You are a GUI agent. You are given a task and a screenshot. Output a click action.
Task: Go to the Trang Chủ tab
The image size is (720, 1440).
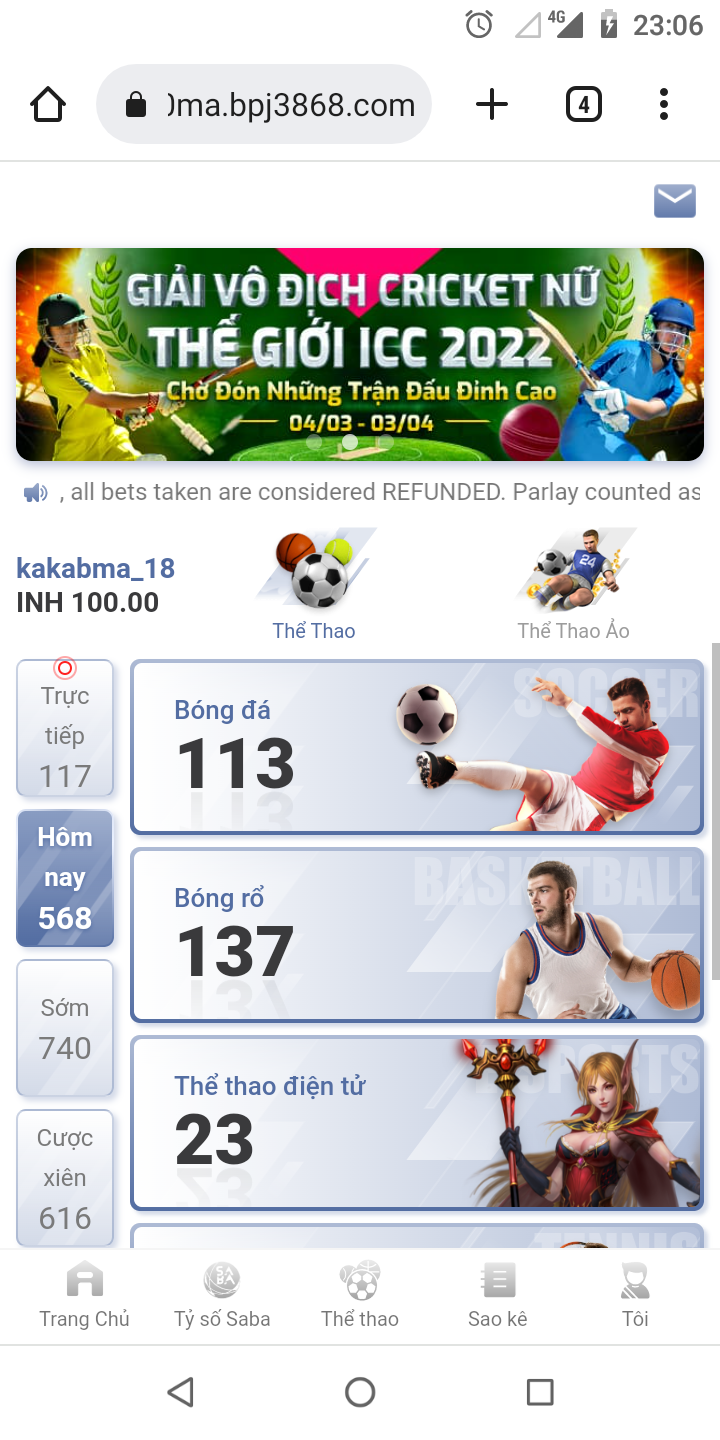coord(85,1297)
